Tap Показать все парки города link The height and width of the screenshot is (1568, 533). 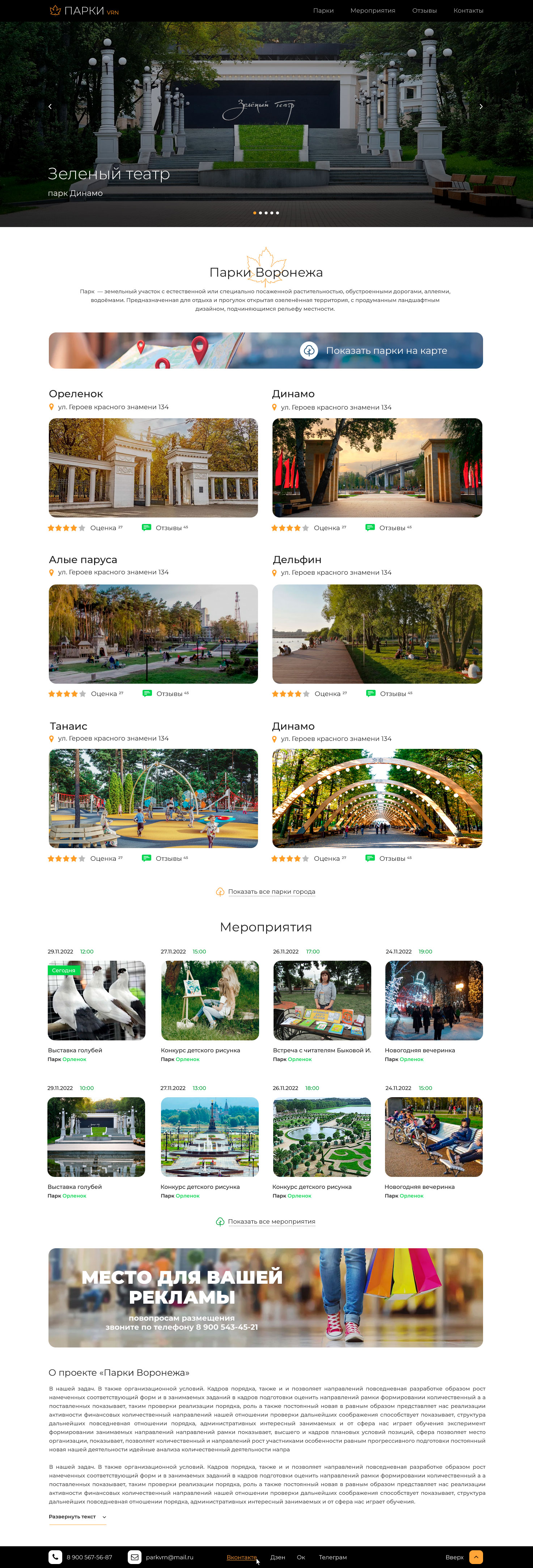point(271,892)
